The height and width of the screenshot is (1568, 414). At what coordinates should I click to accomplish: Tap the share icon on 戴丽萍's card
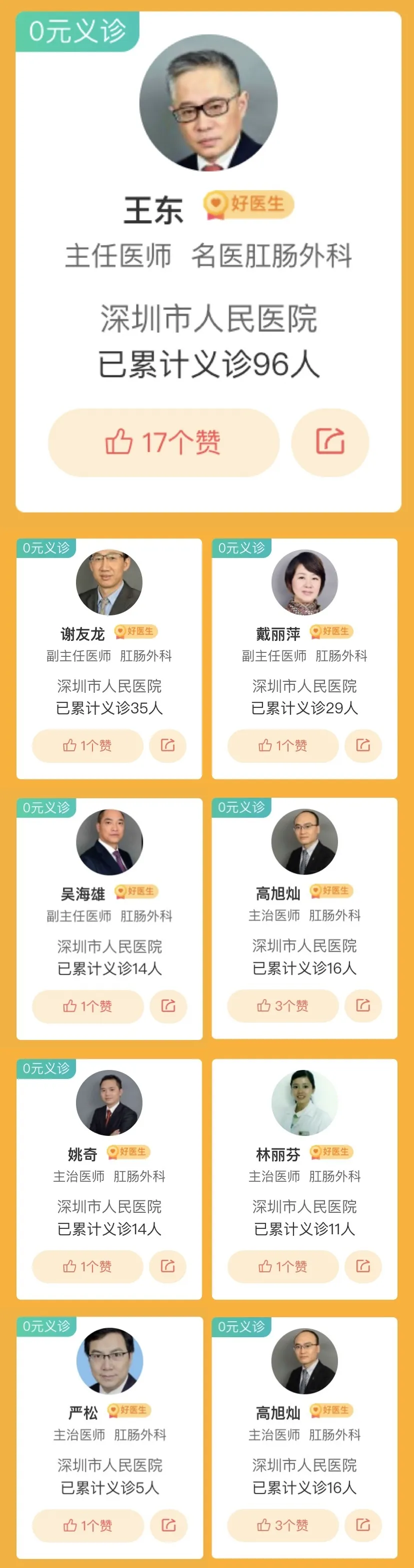[363, 746]
